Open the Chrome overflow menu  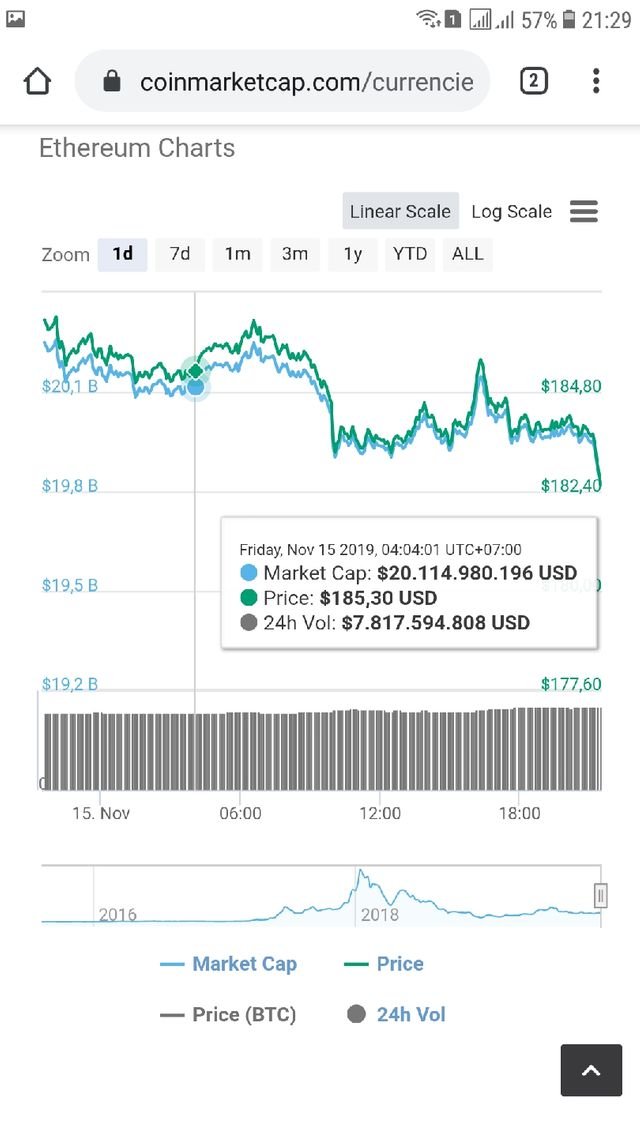(596, 81)
